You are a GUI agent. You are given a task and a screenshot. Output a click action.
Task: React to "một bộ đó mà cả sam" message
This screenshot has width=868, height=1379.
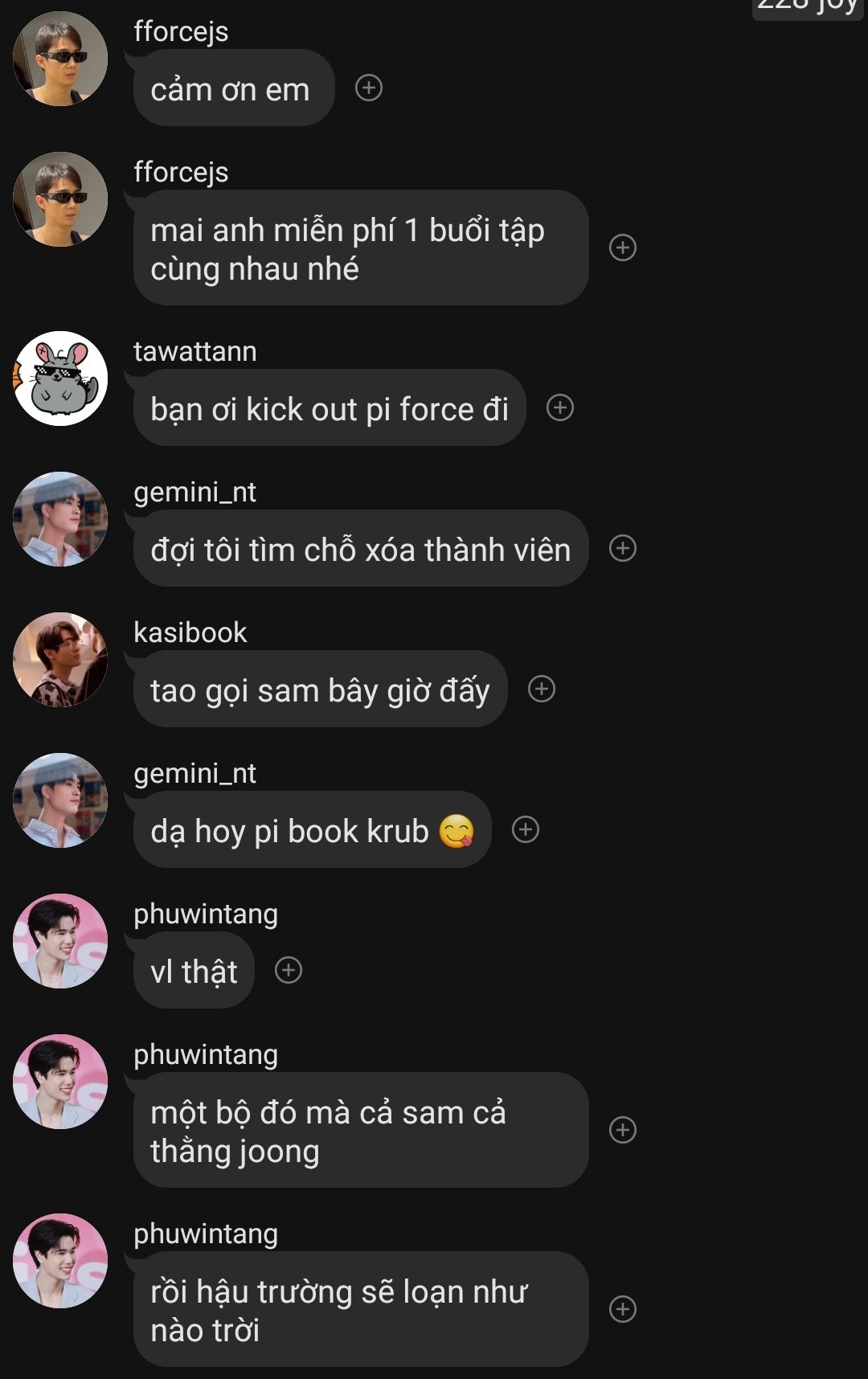pos(623,1130)
